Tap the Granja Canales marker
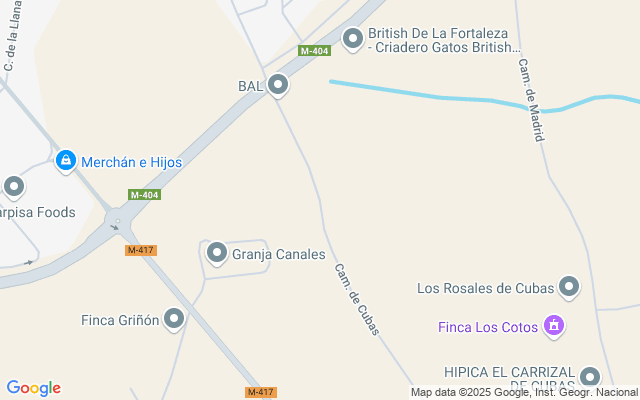 click(217, 254)
